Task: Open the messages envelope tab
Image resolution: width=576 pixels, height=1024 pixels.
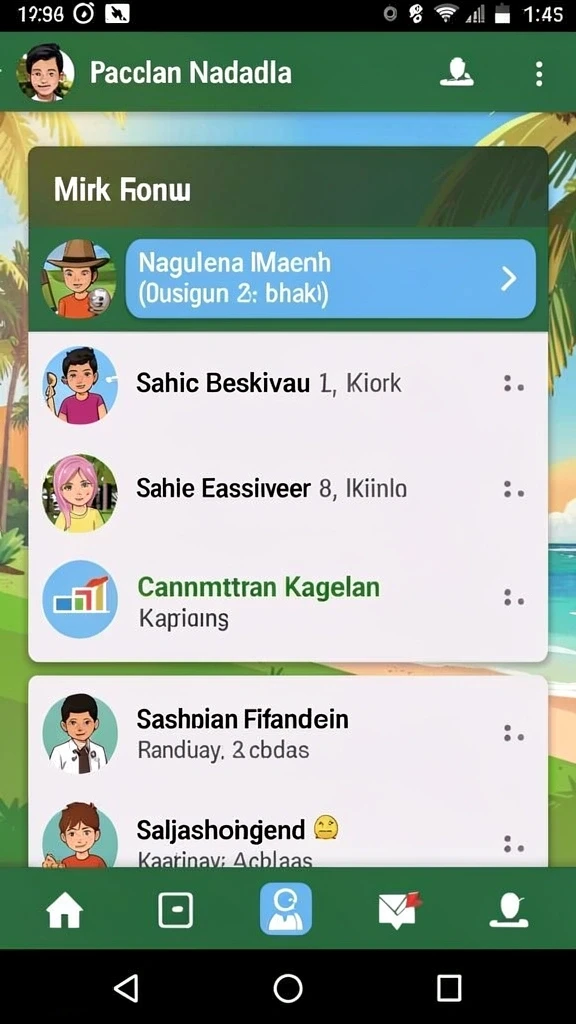Action: (x=398, y=909)
